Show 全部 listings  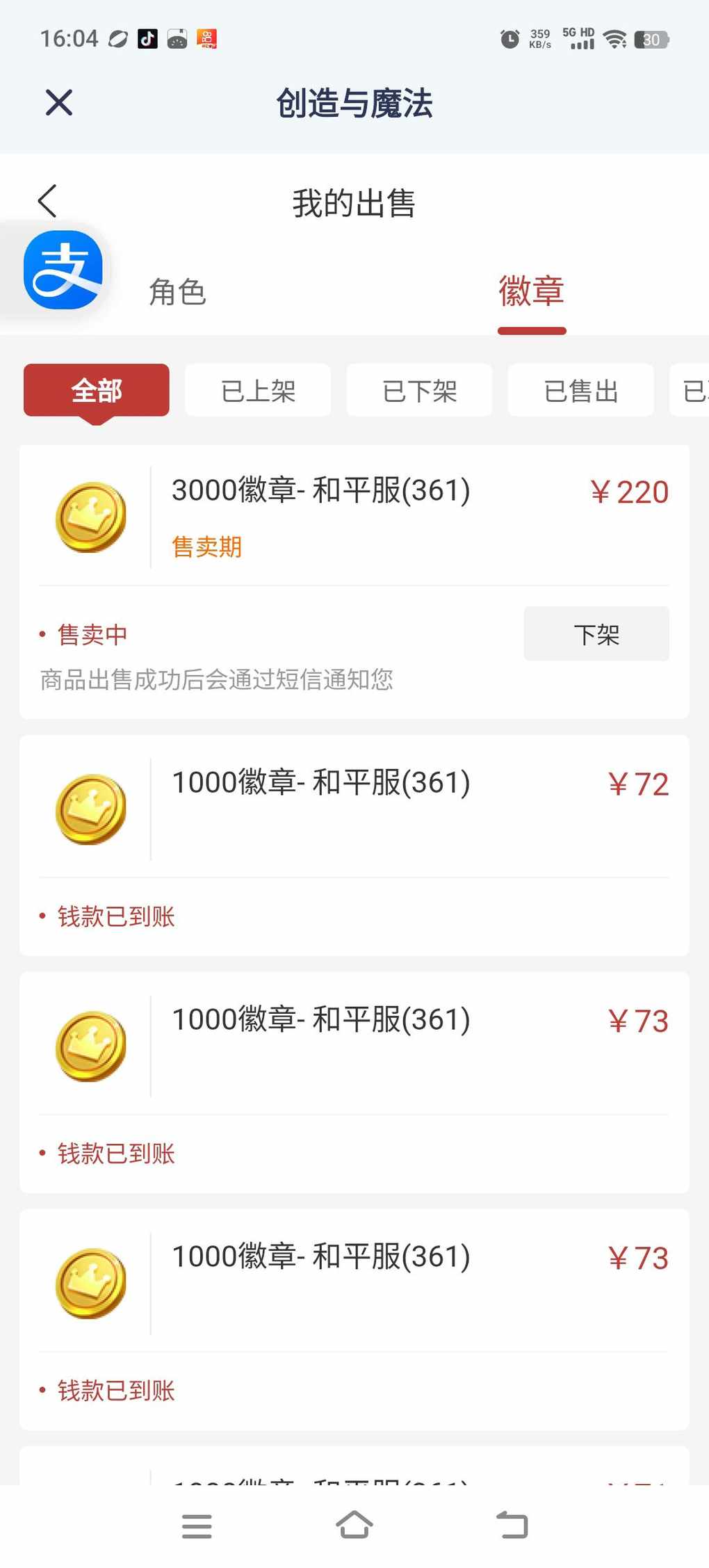click(97, 391)
